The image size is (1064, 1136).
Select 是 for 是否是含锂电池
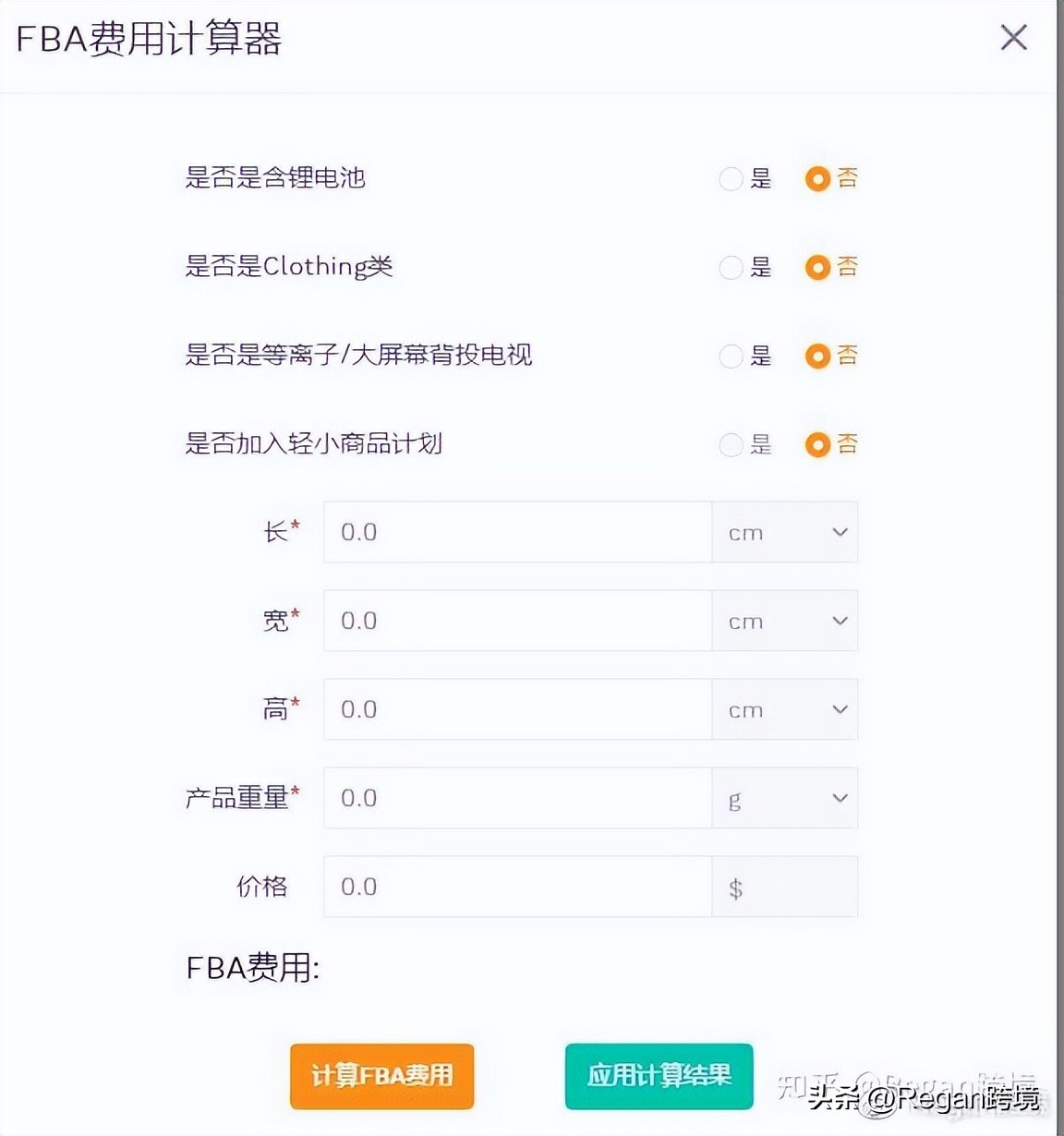point(731,178)
